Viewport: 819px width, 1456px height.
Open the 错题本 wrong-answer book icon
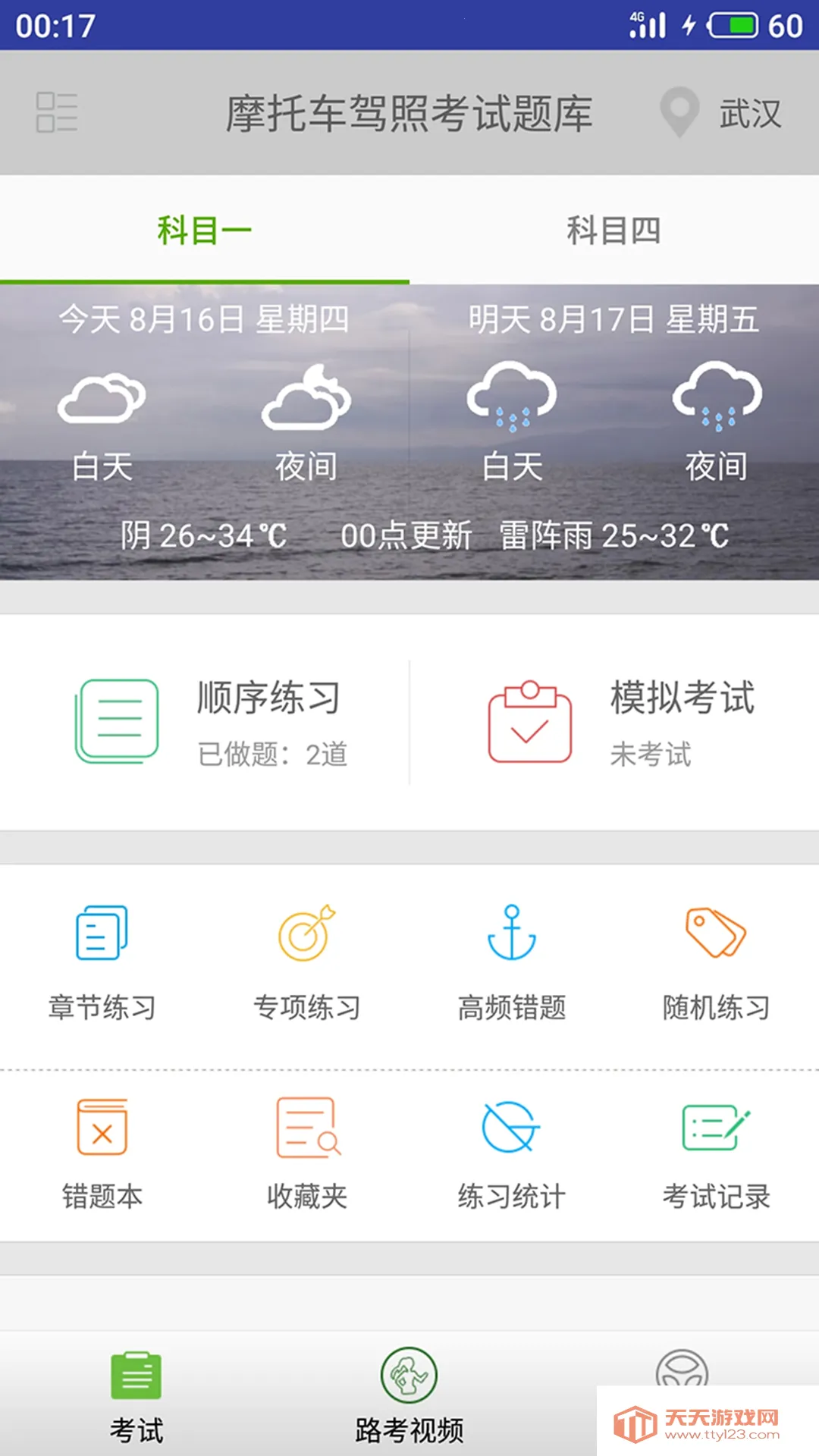click(x=101, y=1128)
